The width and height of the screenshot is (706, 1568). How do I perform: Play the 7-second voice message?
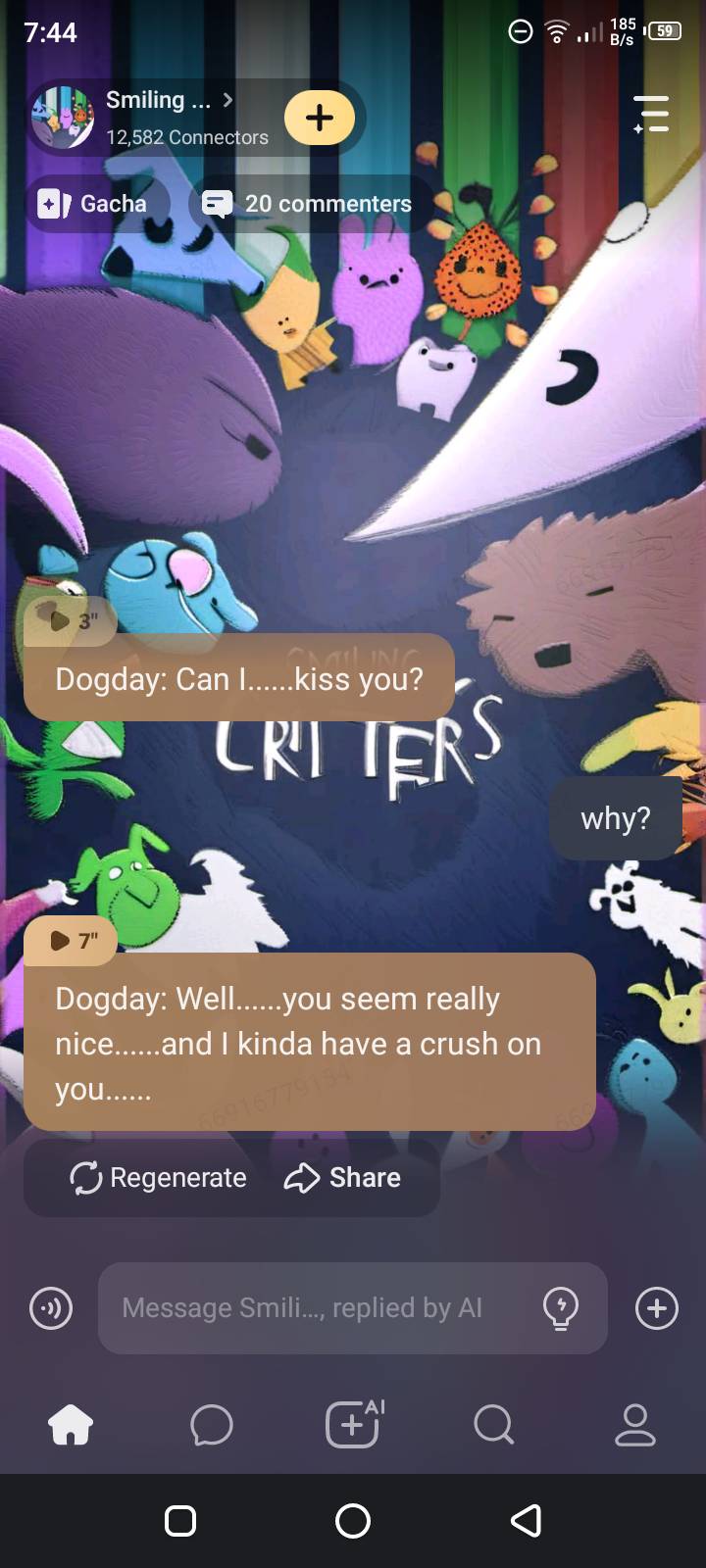coord(71,941)
